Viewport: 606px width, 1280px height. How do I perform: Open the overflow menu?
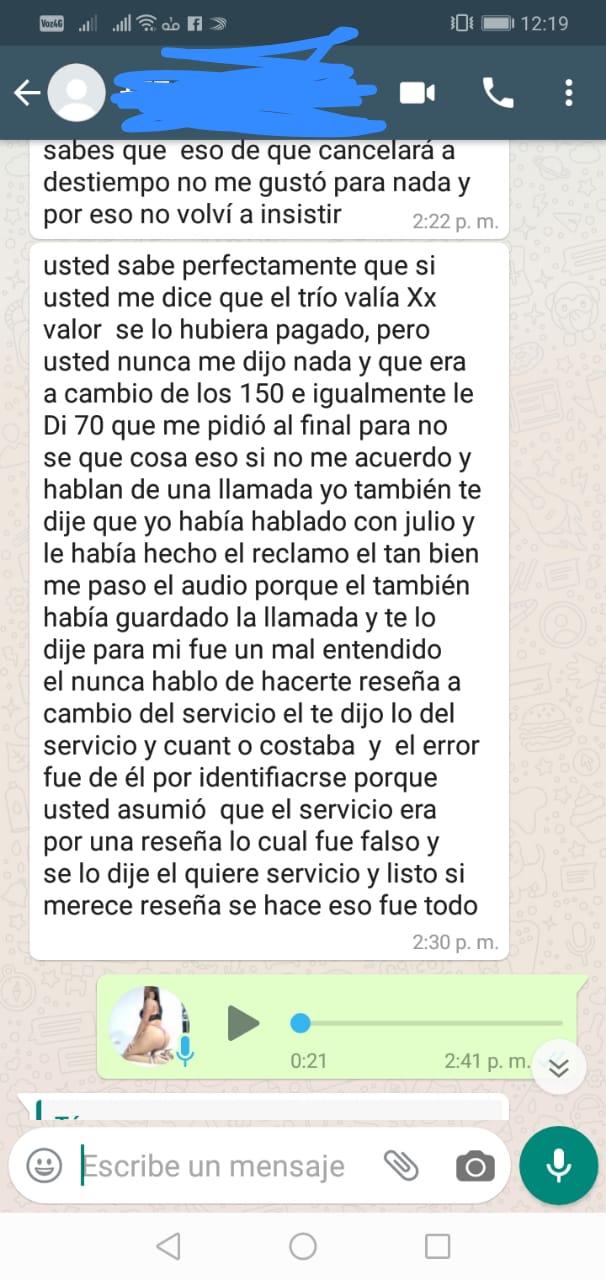point(568,93)
